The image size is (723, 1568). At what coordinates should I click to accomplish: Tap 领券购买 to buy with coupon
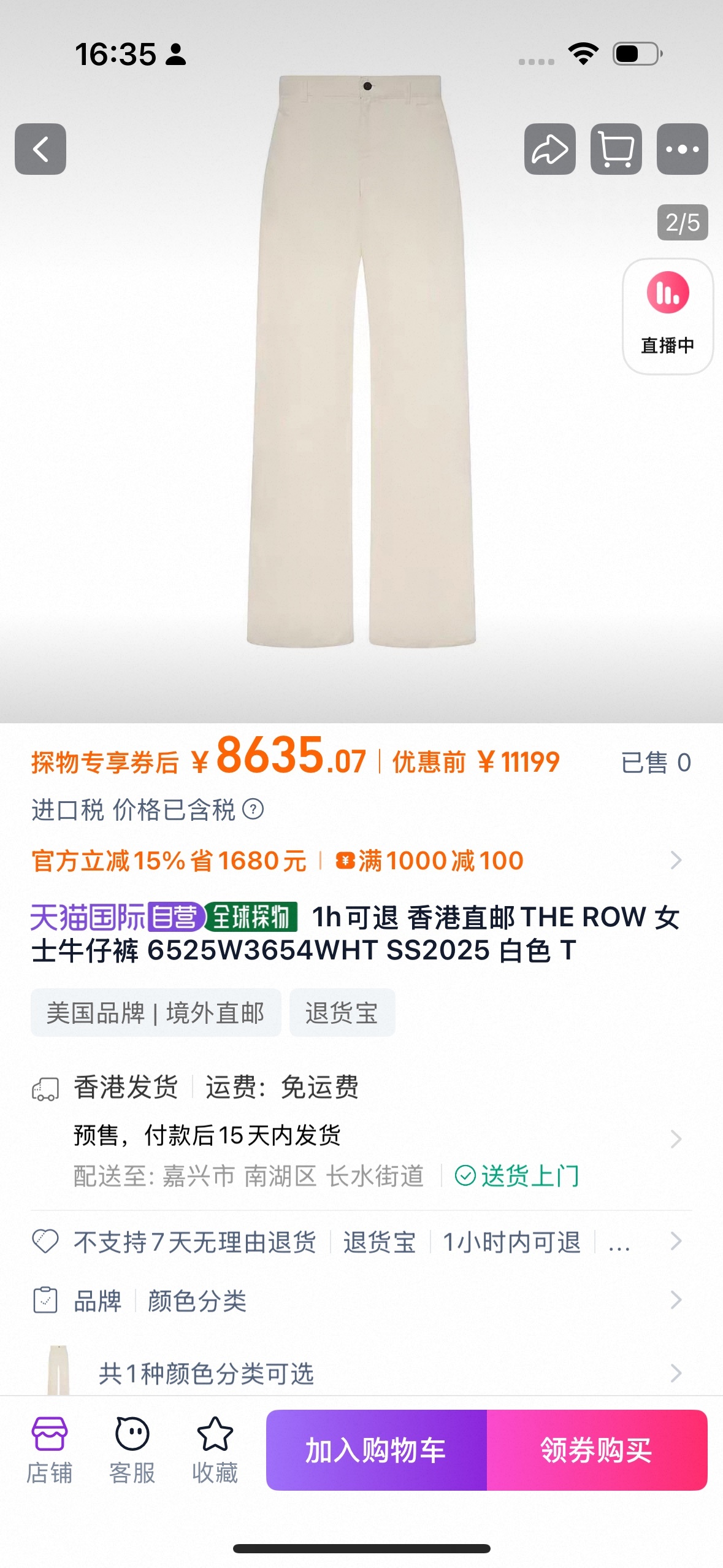point(597,1450)
